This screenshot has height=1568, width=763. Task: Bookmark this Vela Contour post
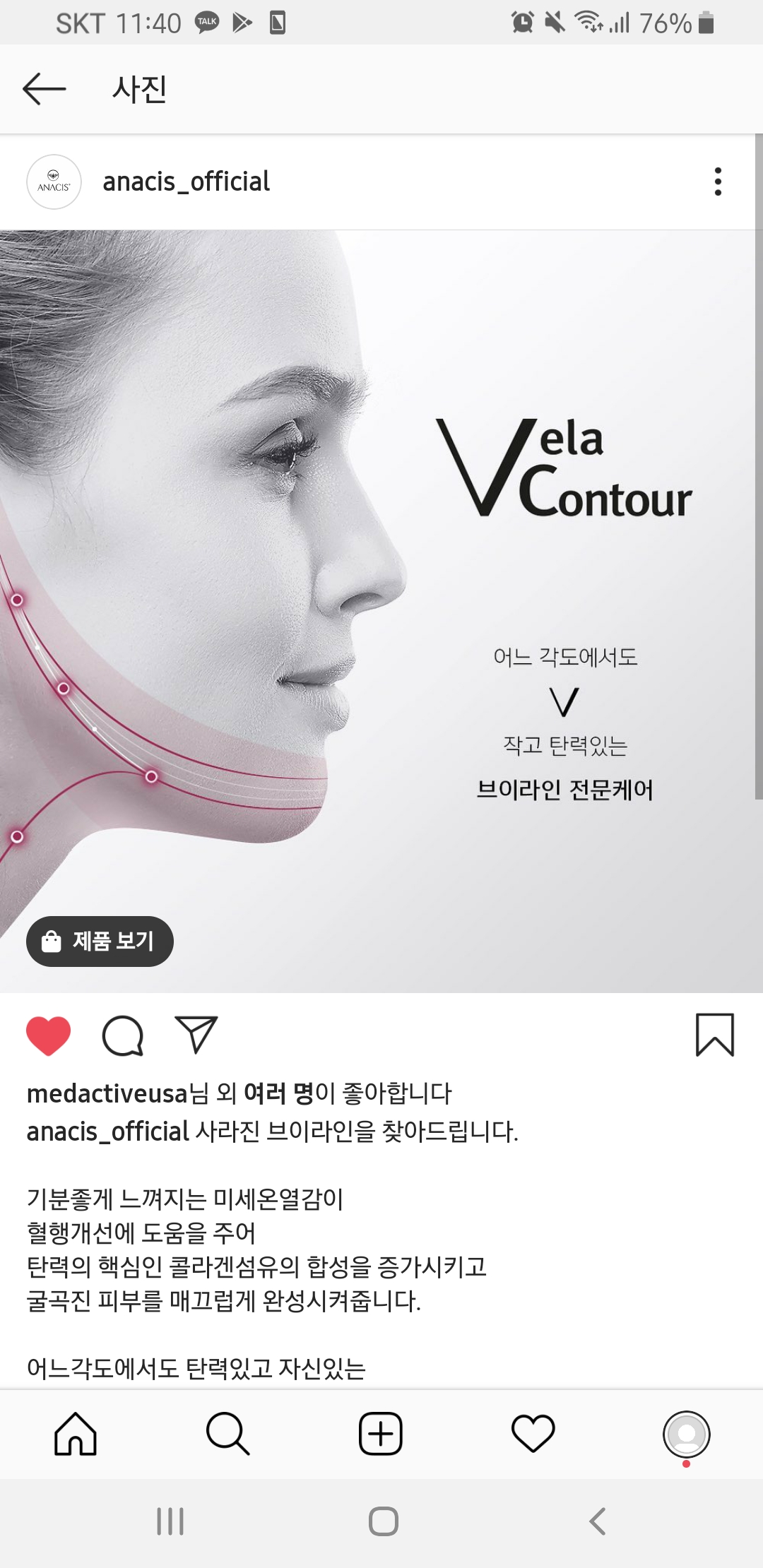click(x=714, y=1035)
